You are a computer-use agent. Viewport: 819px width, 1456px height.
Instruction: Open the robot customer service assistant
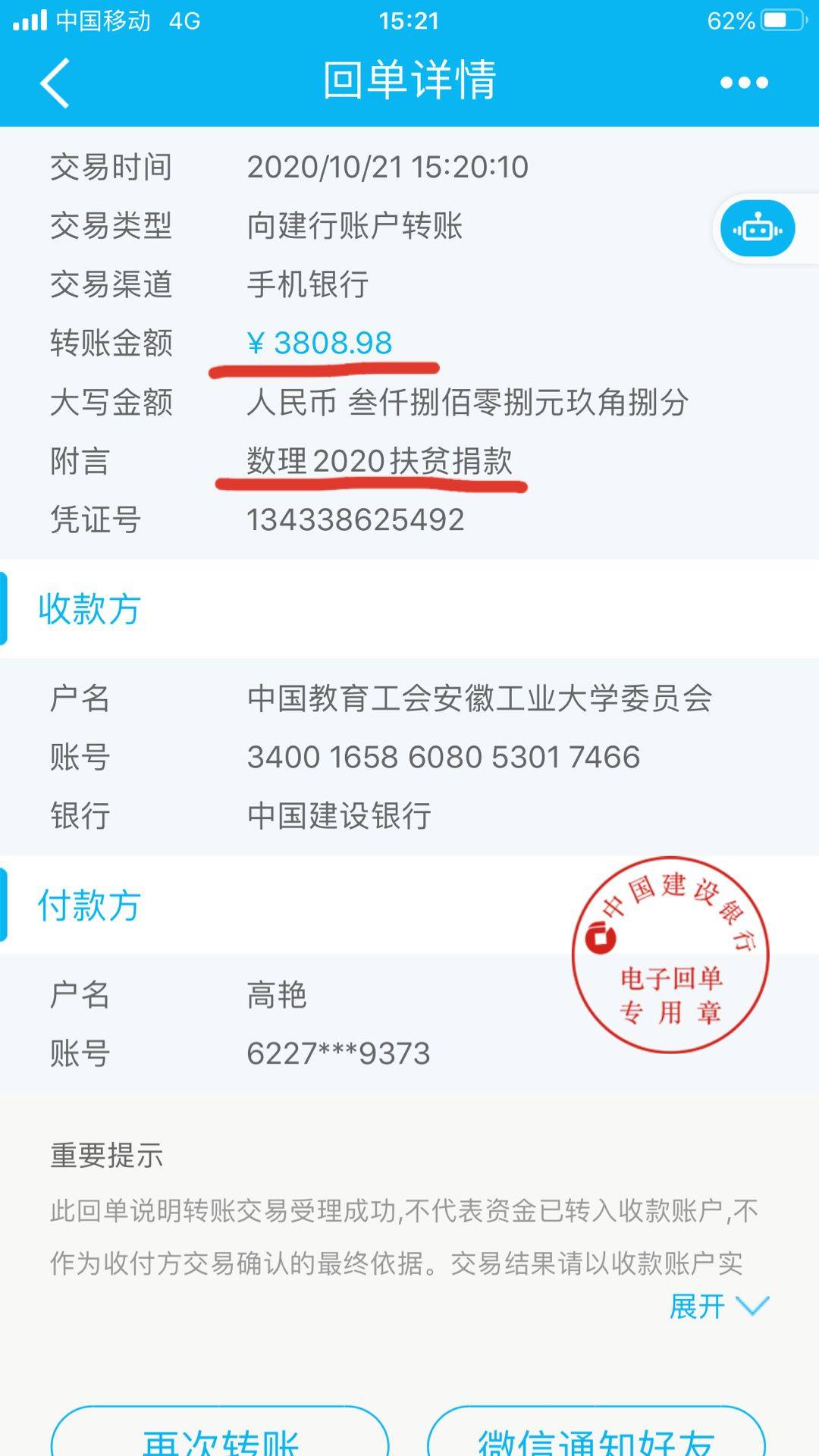757,229
